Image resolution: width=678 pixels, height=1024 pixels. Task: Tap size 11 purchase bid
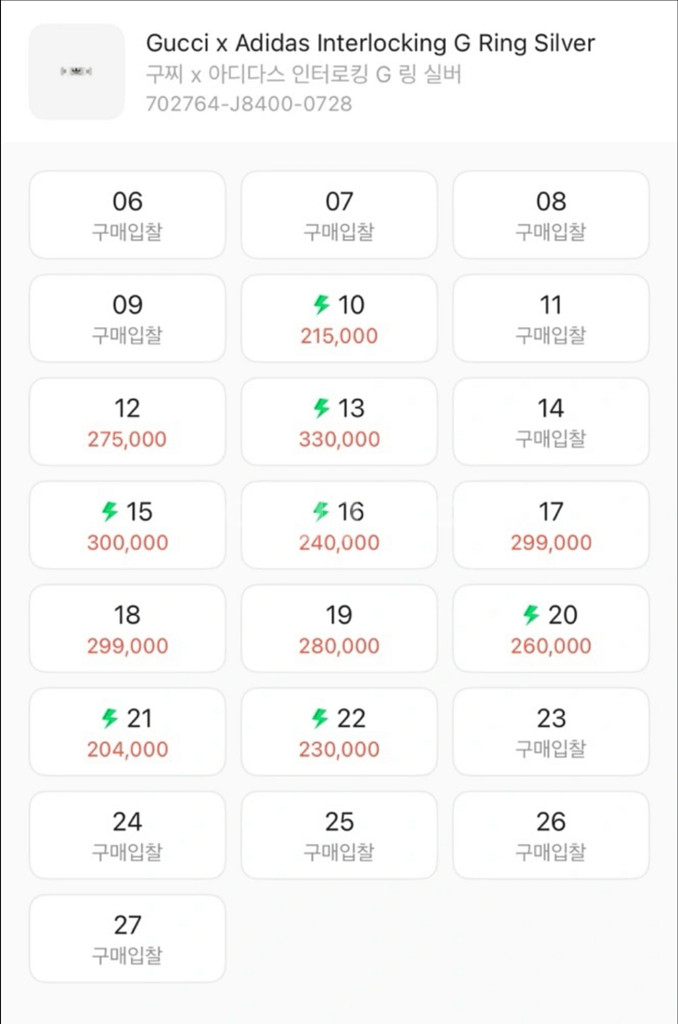click(x=551, y=318)
